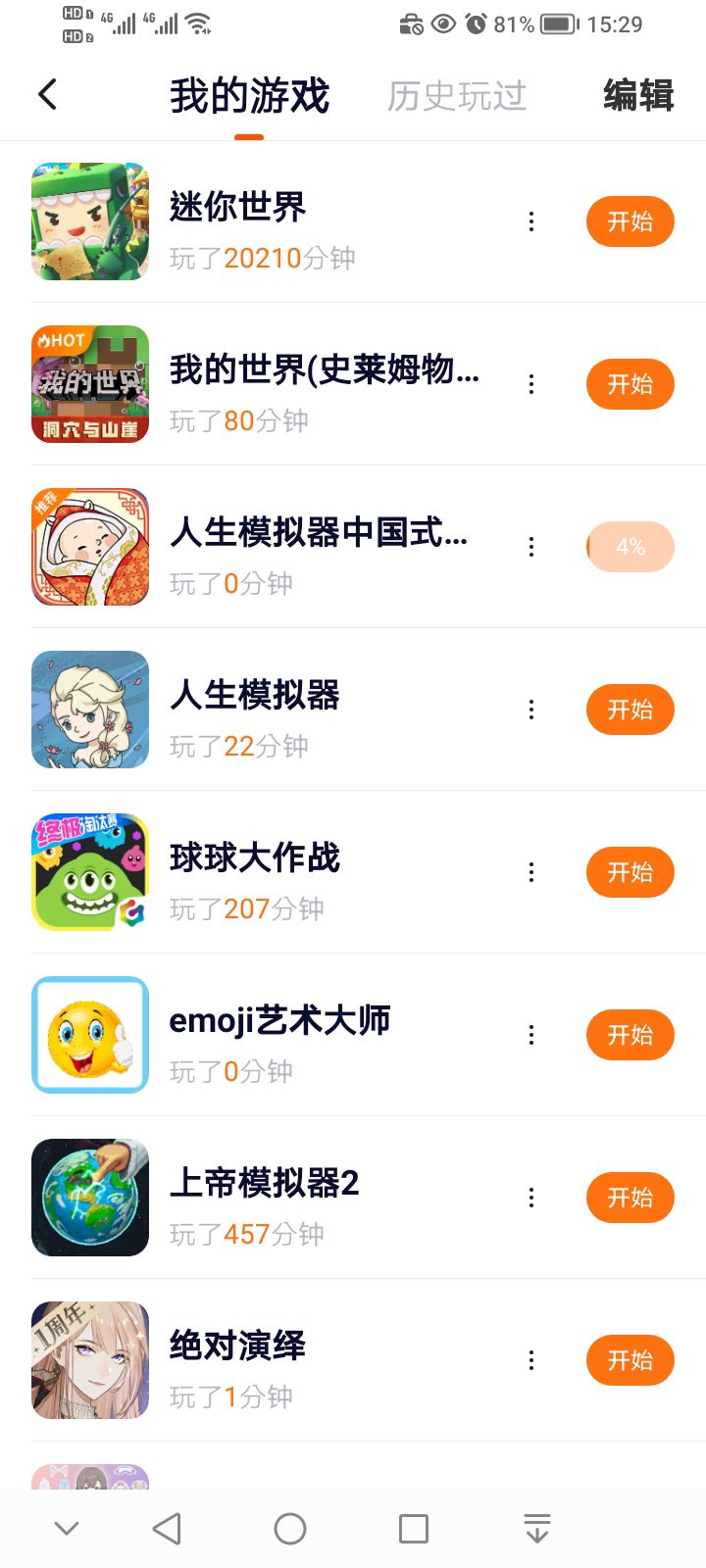This screenshot has height=1568, width=706.
Task: Open more options for emoji艺术大师
Action: (531, 1035)
